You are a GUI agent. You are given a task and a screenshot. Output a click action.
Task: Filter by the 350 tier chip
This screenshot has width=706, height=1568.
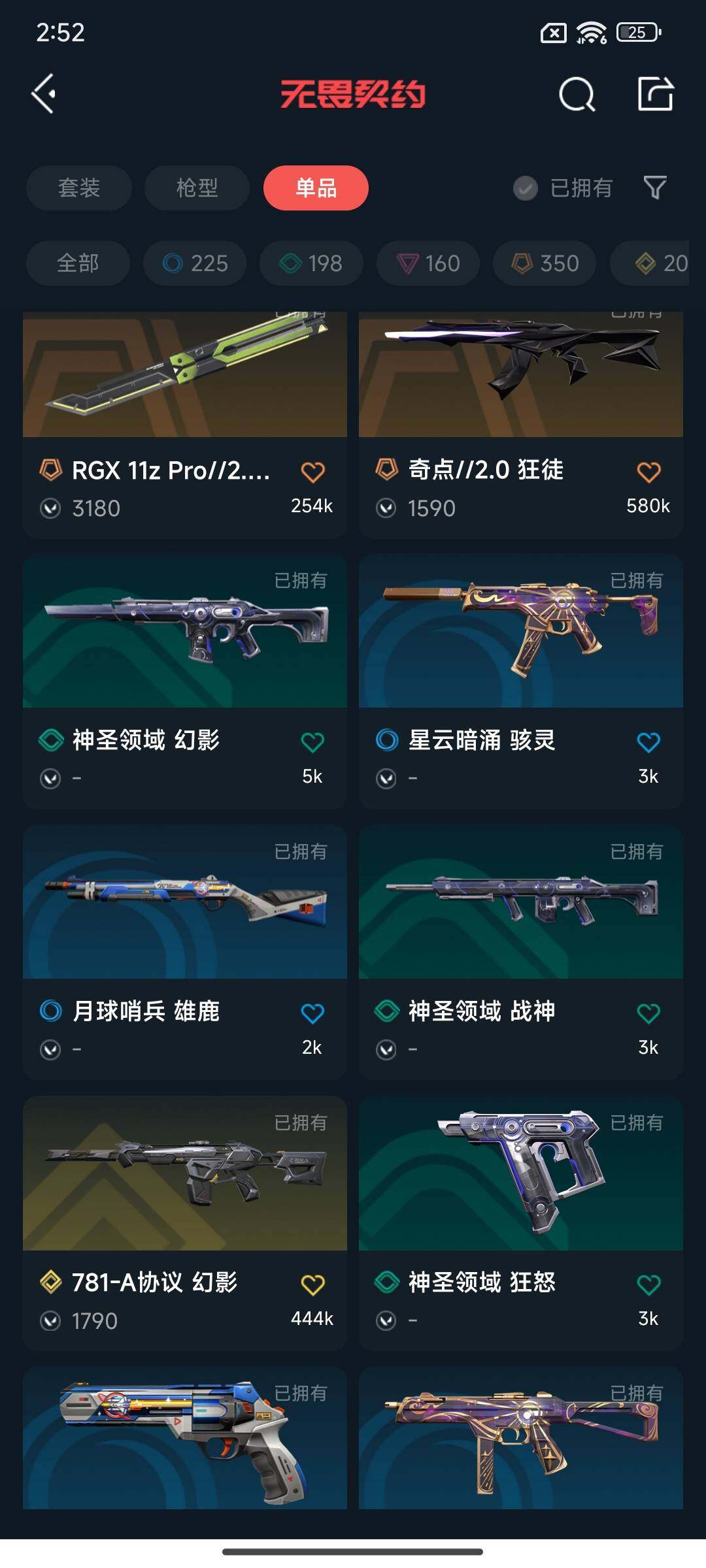545,263
